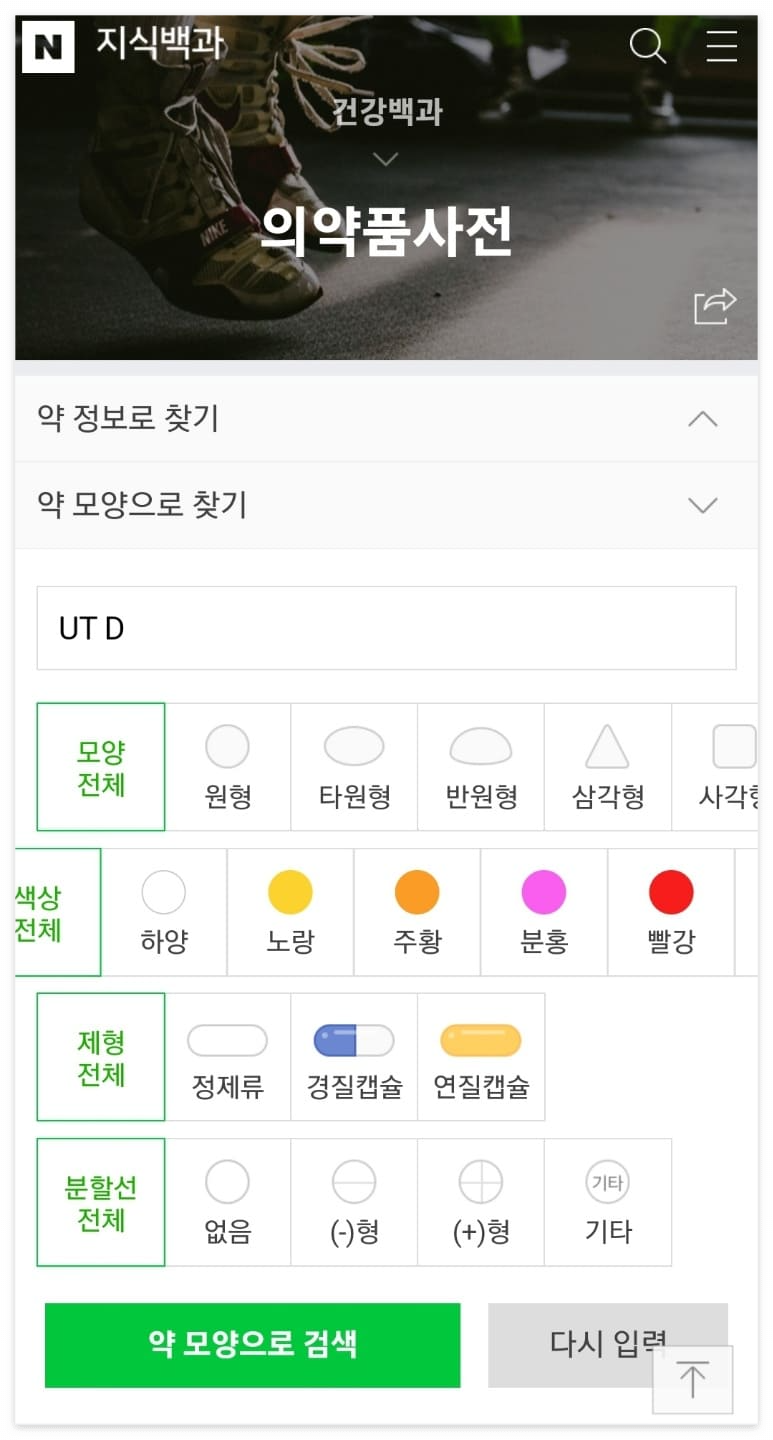
Task: Toggle the 색상 전체 all-colors filter
Action: pyautogui.click(x=48, y=911)
